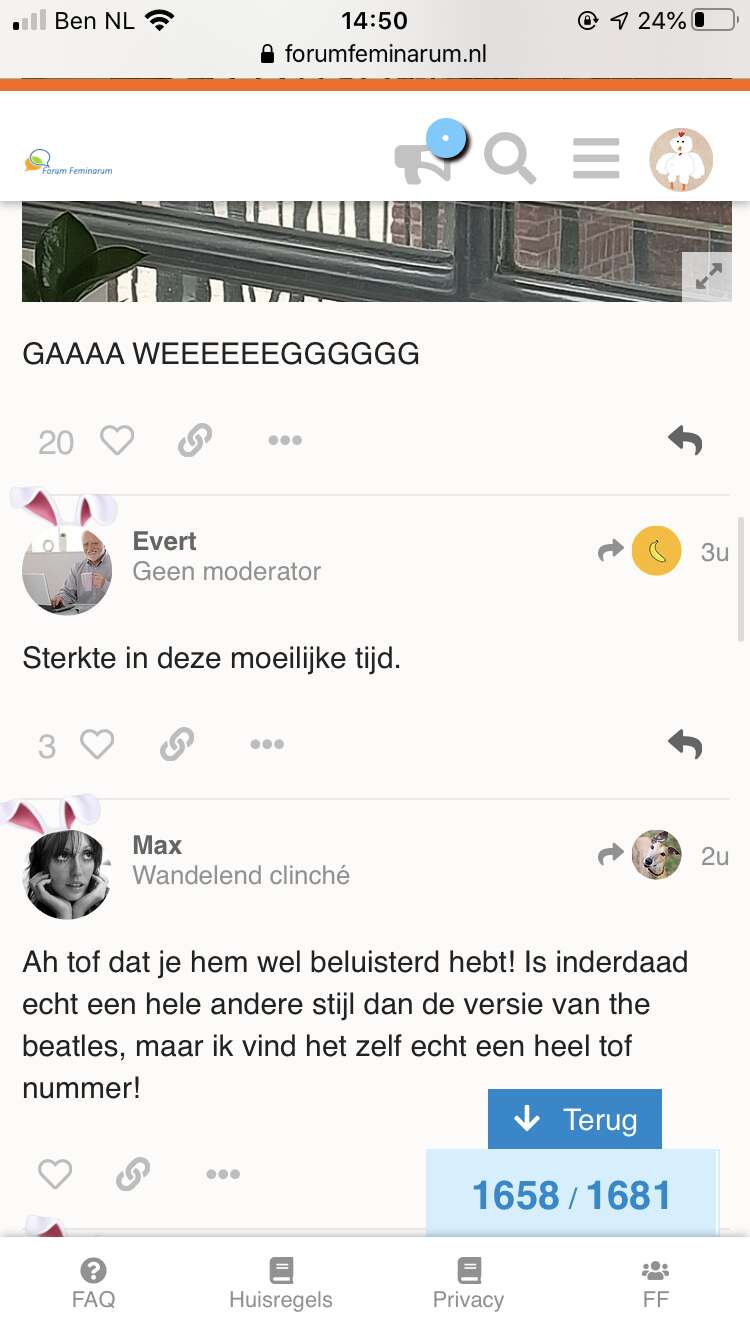Tap the Terug button
The image size is (750, 1334).
575,1119
